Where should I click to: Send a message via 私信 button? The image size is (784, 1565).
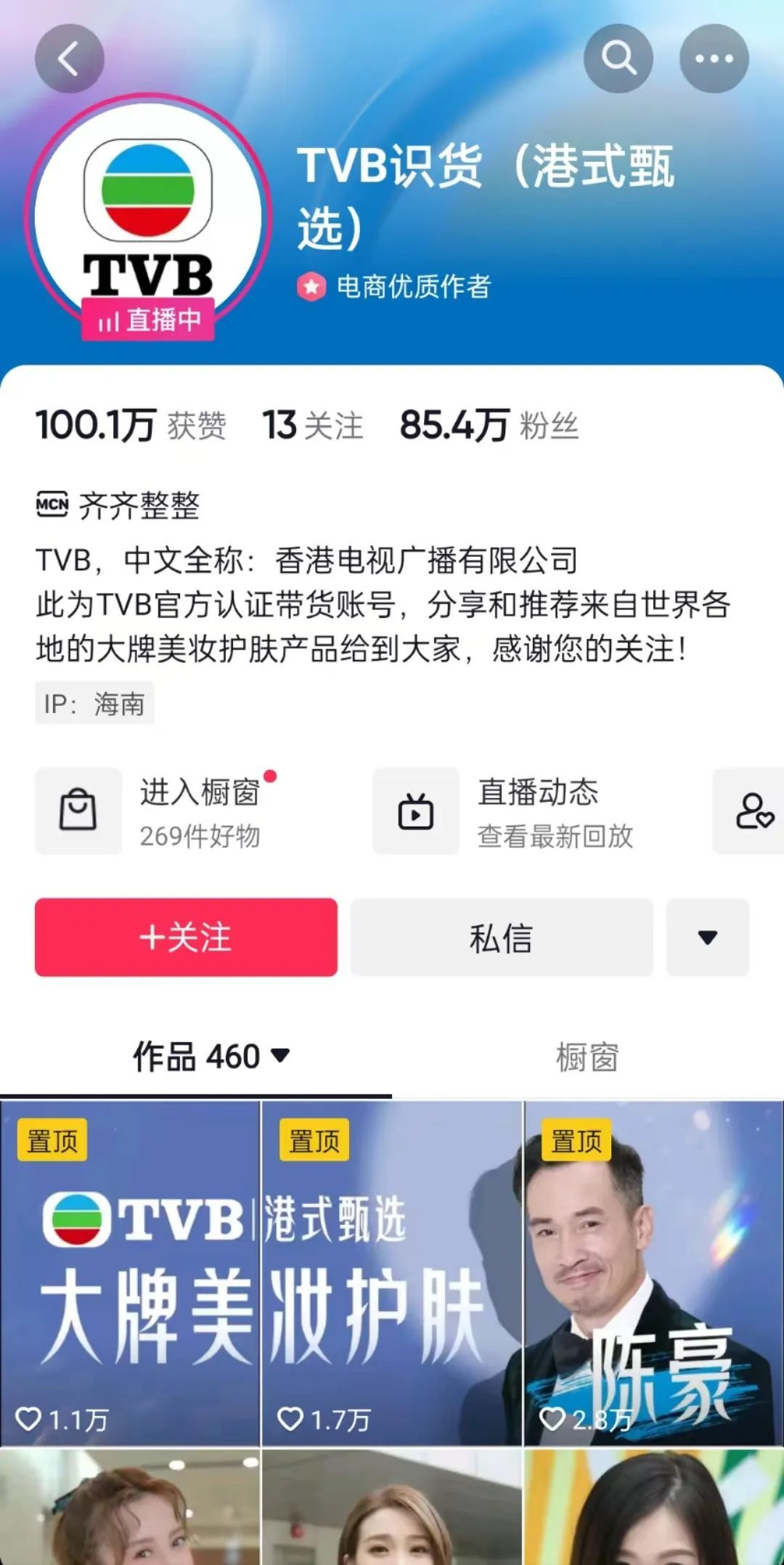coord(502,938)
